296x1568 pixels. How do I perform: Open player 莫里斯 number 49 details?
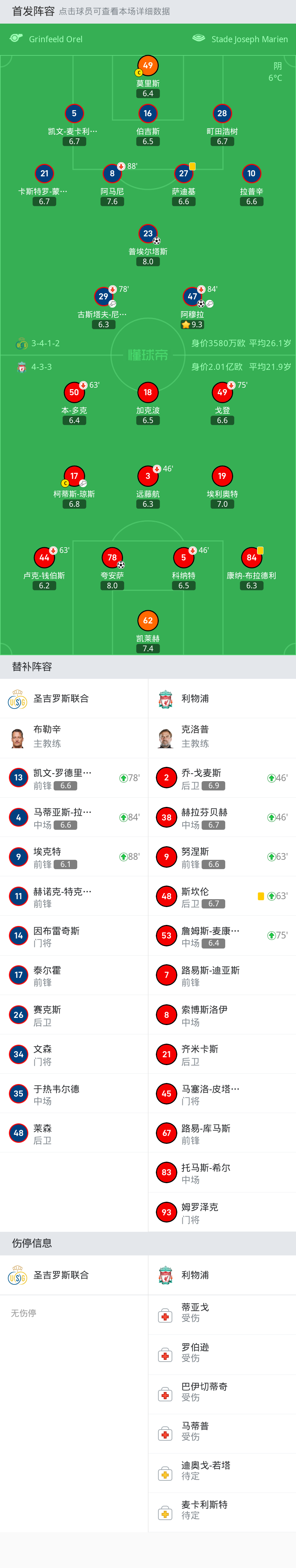[x=148, y=67]
